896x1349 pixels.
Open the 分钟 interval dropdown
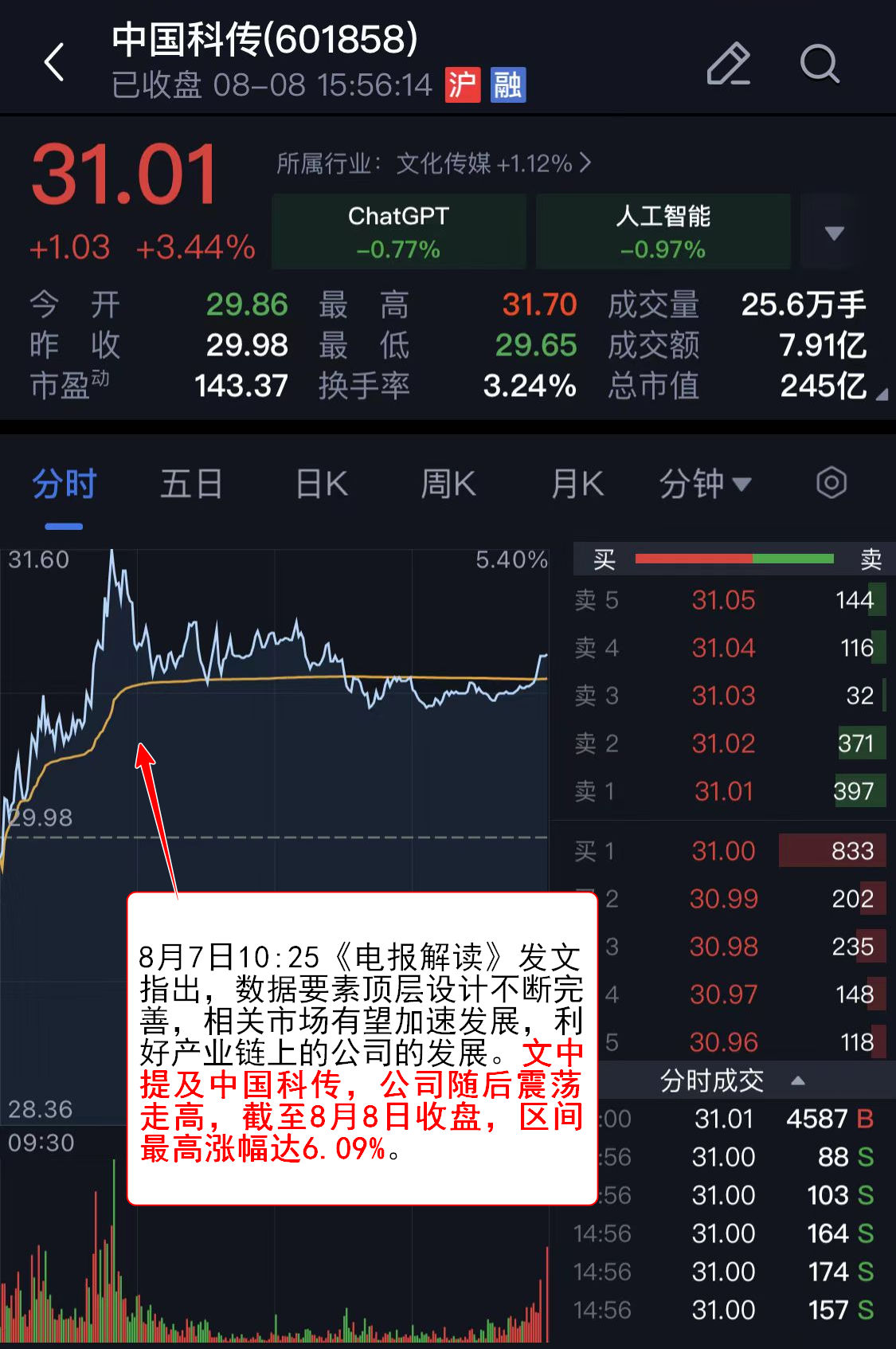704,484
